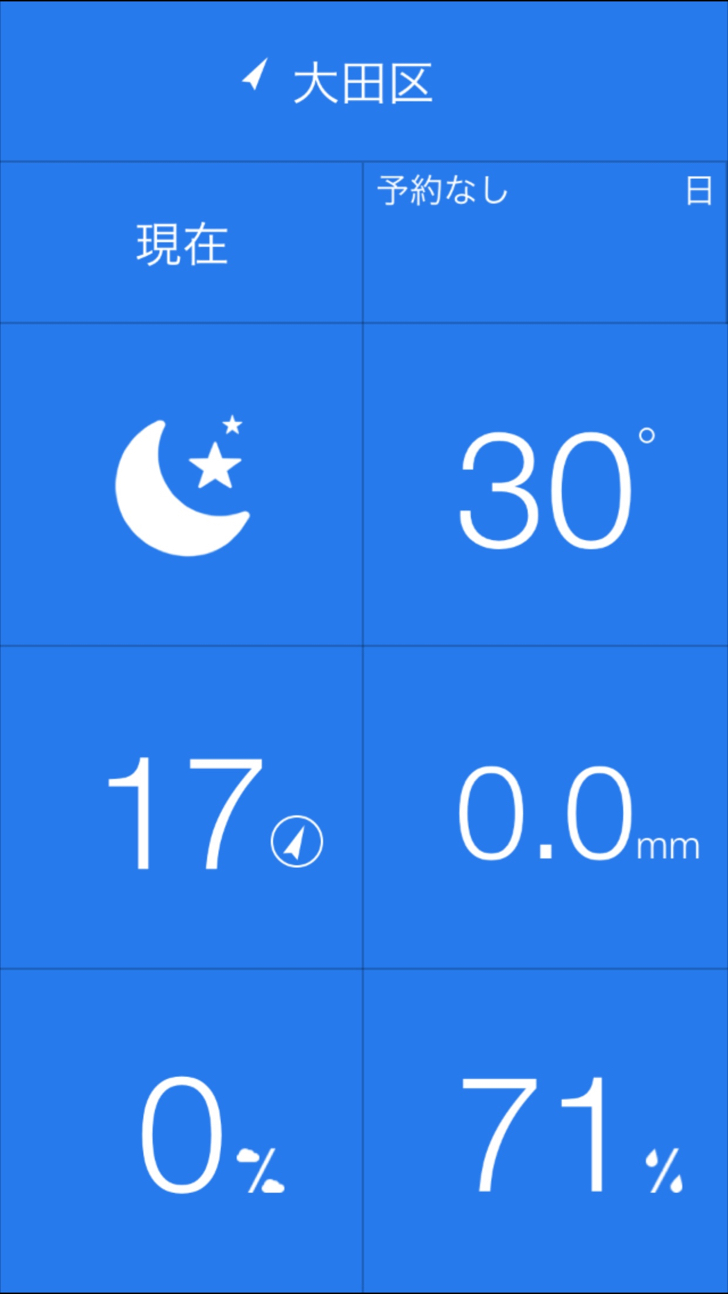
Task: Open the 71% humidity tile
Action: [545, 1130]
